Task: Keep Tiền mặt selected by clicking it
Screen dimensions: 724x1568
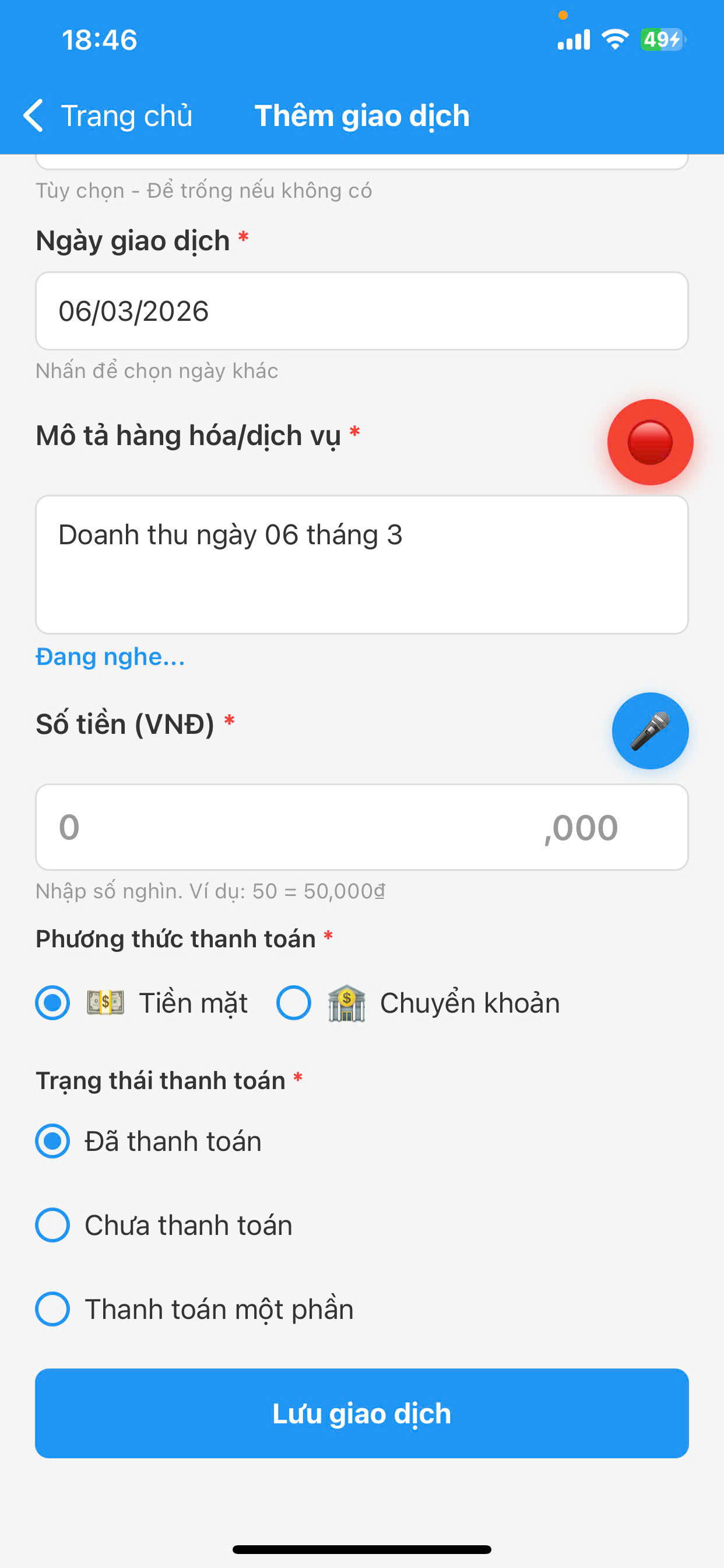Action: [52, 1003]
